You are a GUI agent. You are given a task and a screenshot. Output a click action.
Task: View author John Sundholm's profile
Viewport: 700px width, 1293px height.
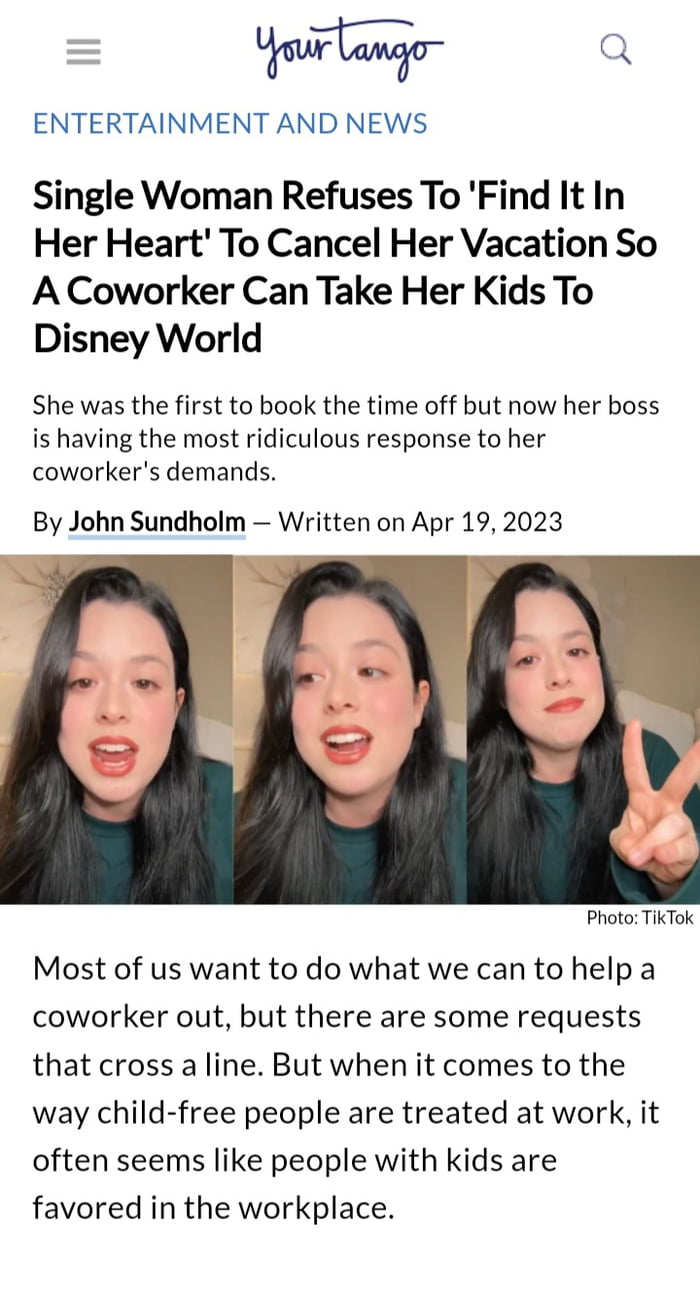pyautogui.click(x=157, y=522)
